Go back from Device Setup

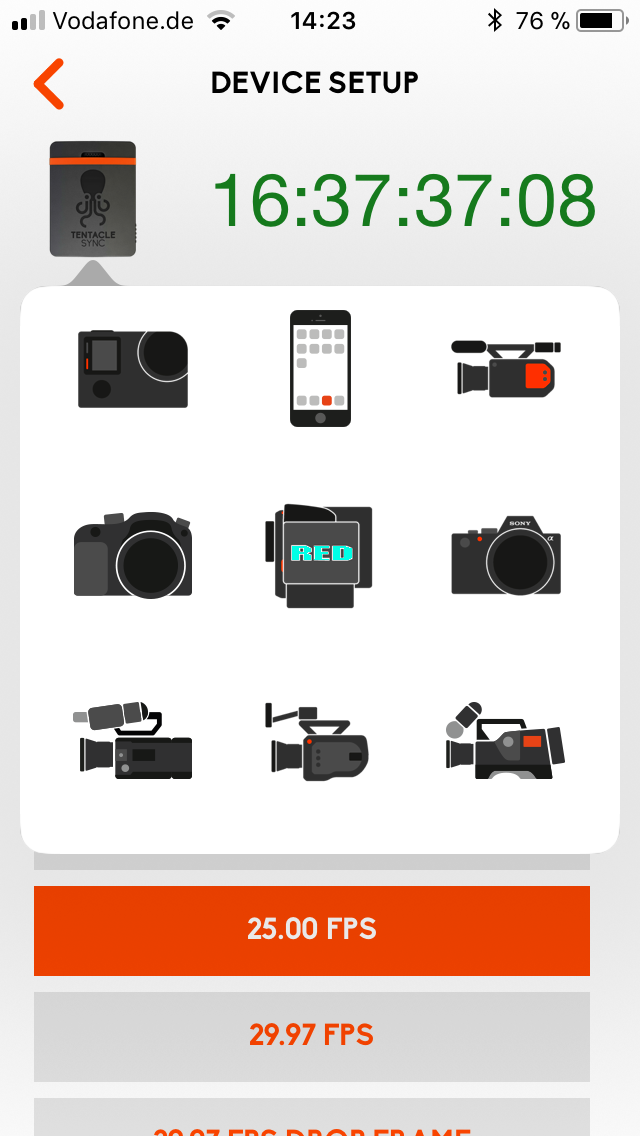pyautogui.click(x=48, y=84)
